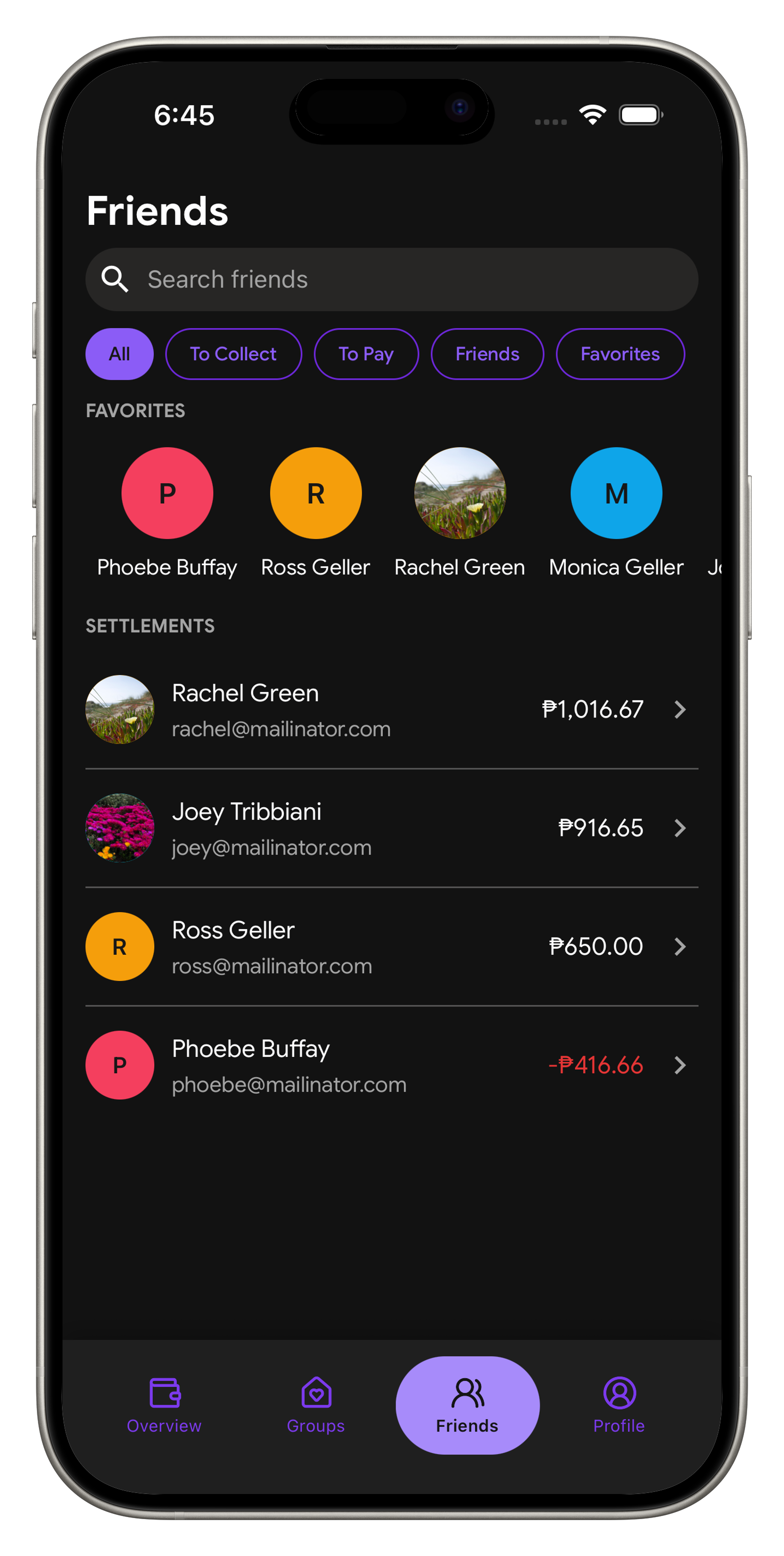
Task: Open the Profile tab
Action: click(x=619, y=1405)
